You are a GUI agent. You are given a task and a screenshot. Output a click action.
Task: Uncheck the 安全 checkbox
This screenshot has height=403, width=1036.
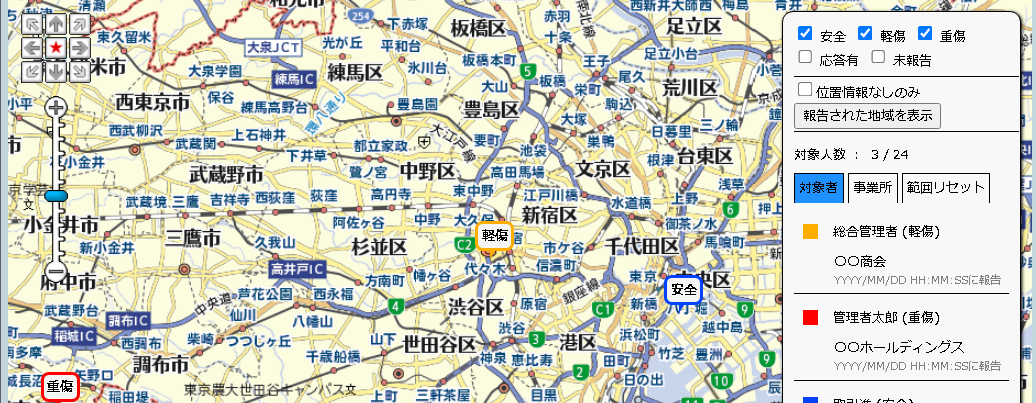coord(805,34)
